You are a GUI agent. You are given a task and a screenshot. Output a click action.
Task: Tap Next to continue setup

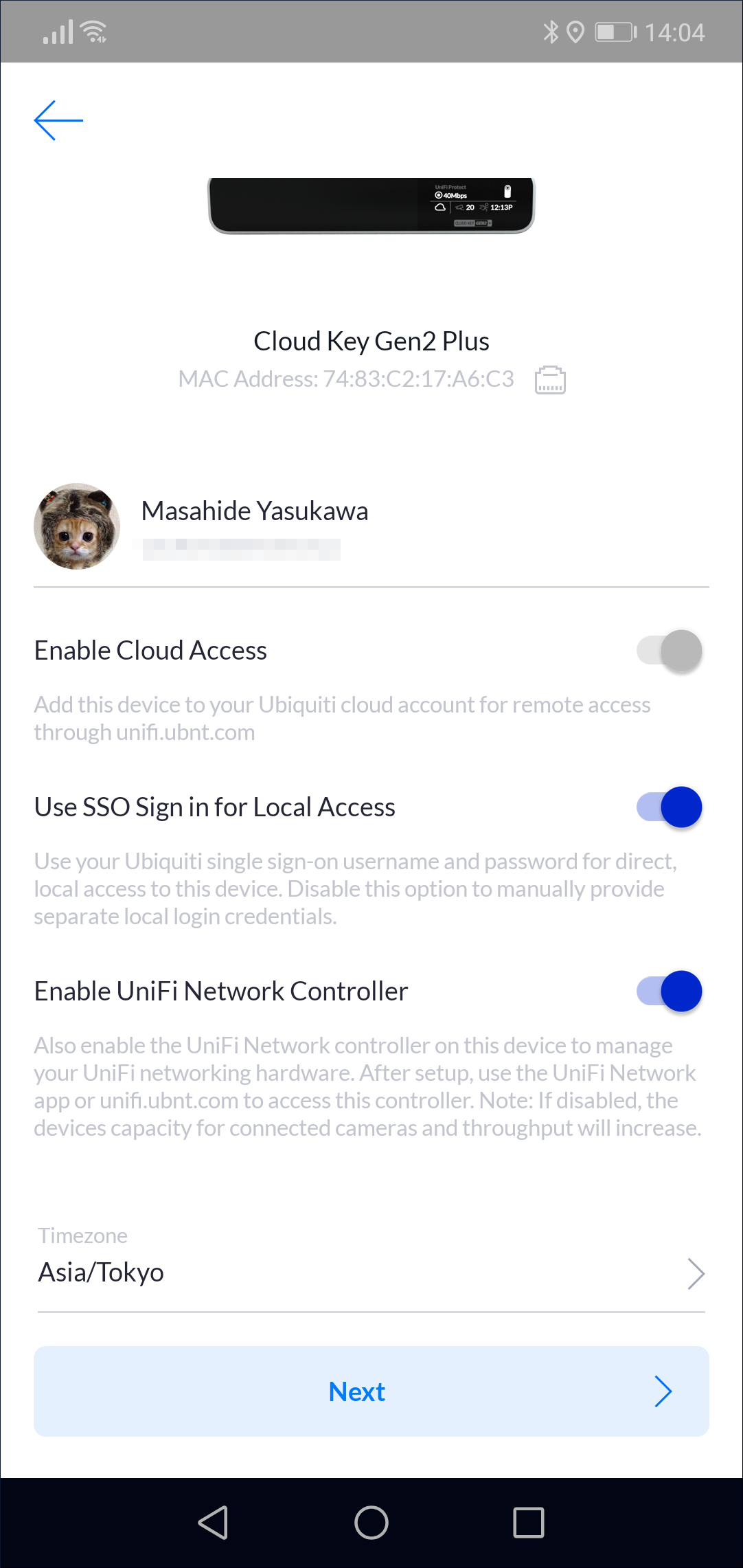[x=371, y=1391]
